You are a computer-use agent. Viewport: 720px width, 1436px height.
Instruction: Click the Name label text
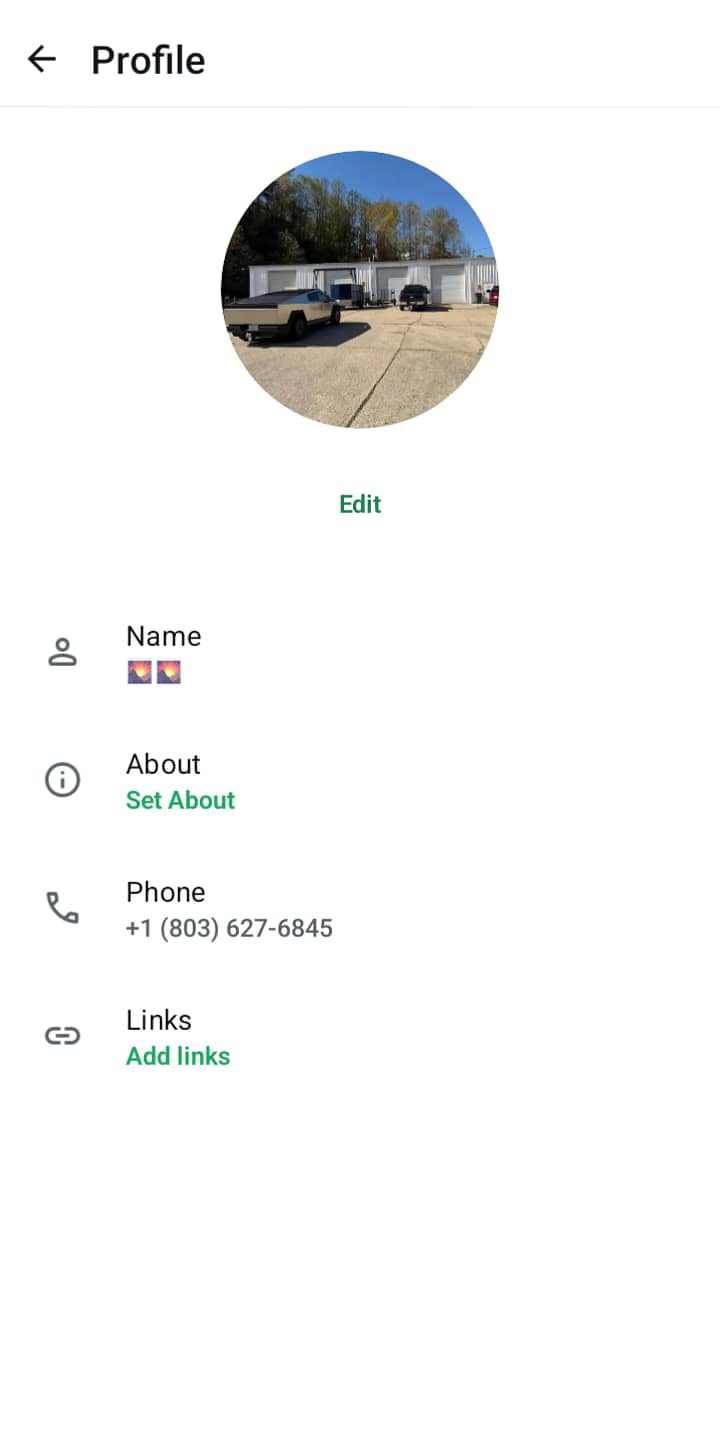click(x=163, y=636)
